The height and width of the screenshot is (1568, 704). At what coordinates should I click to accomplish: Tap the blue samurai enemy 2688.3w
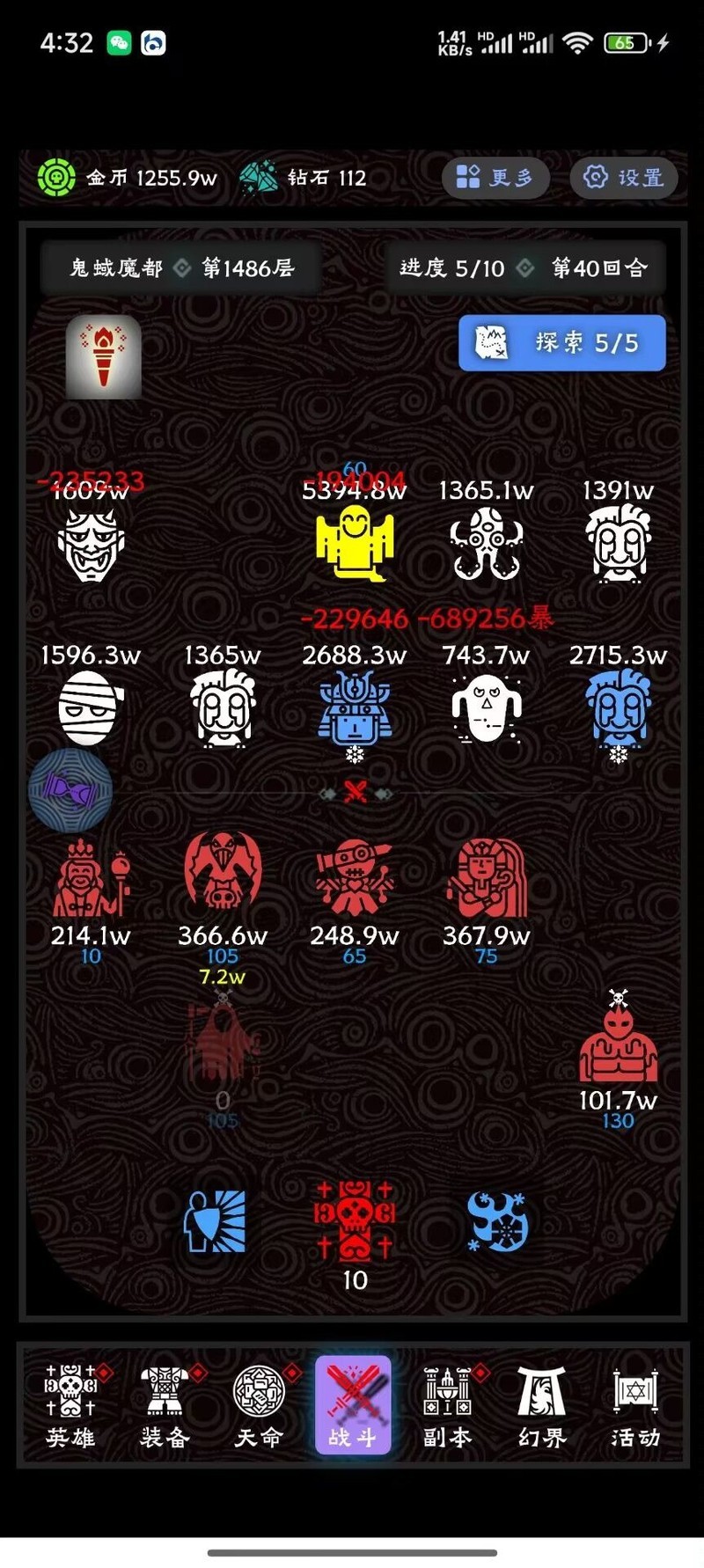[355, 708]
